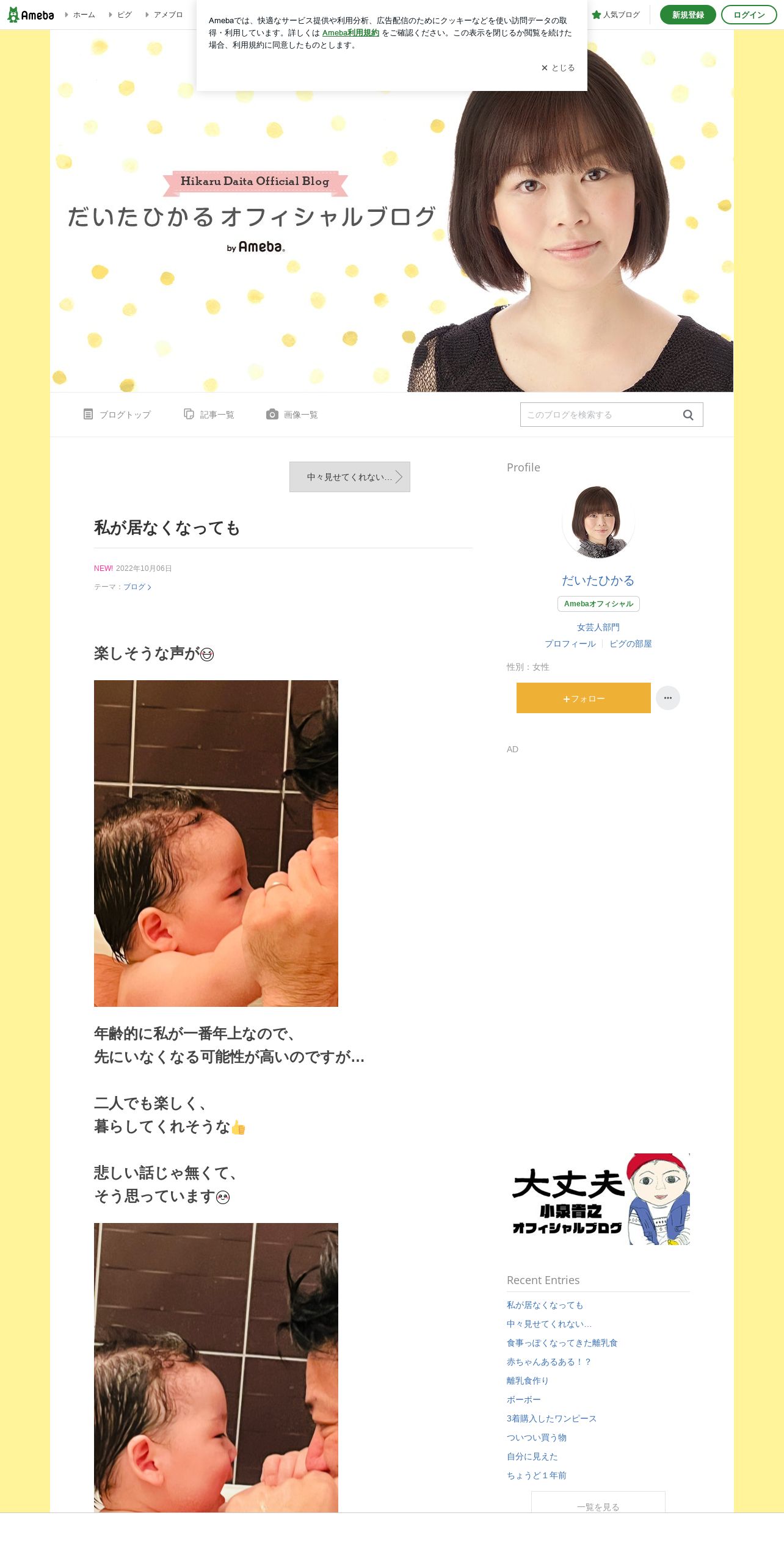784x1568 pixels.
Task: Open the Ameba利用規約 link
Action: (x=350, y=33)
